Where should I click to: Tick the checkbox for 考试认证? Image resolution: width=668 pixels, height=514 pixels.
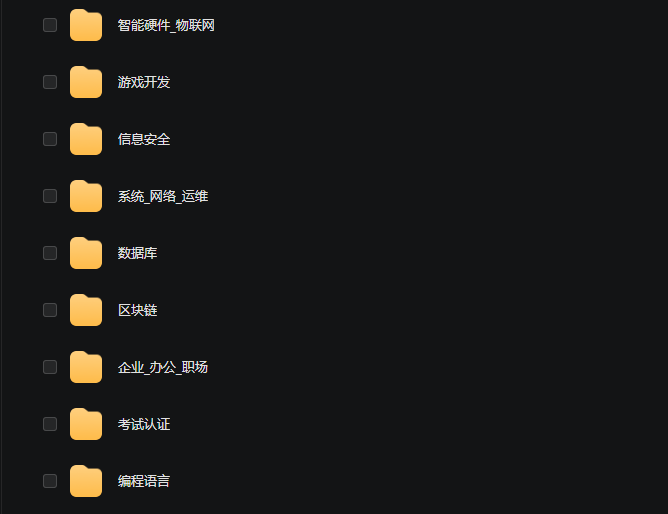(50, 424)
